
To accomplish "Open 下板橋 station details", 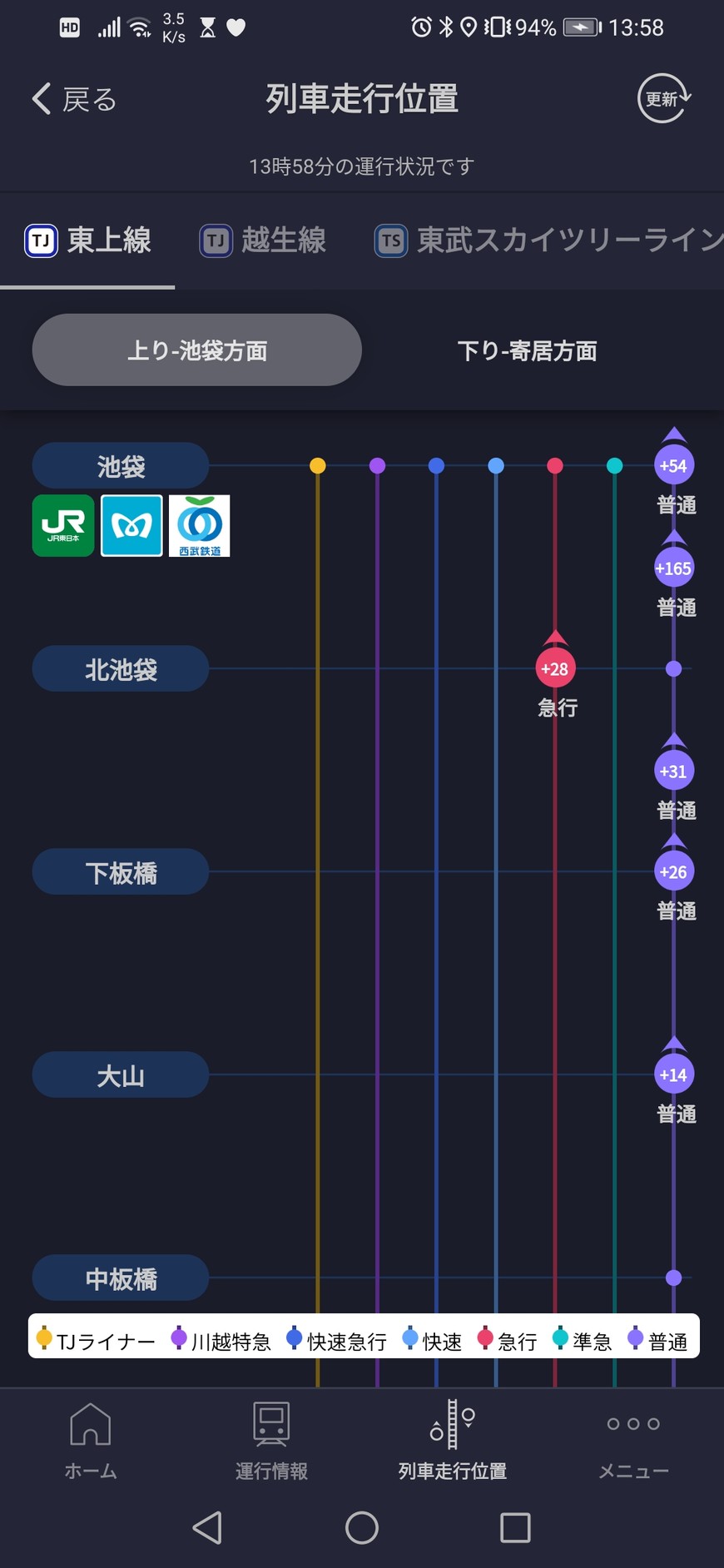I will pyautogui.click(x=121, y=872).
